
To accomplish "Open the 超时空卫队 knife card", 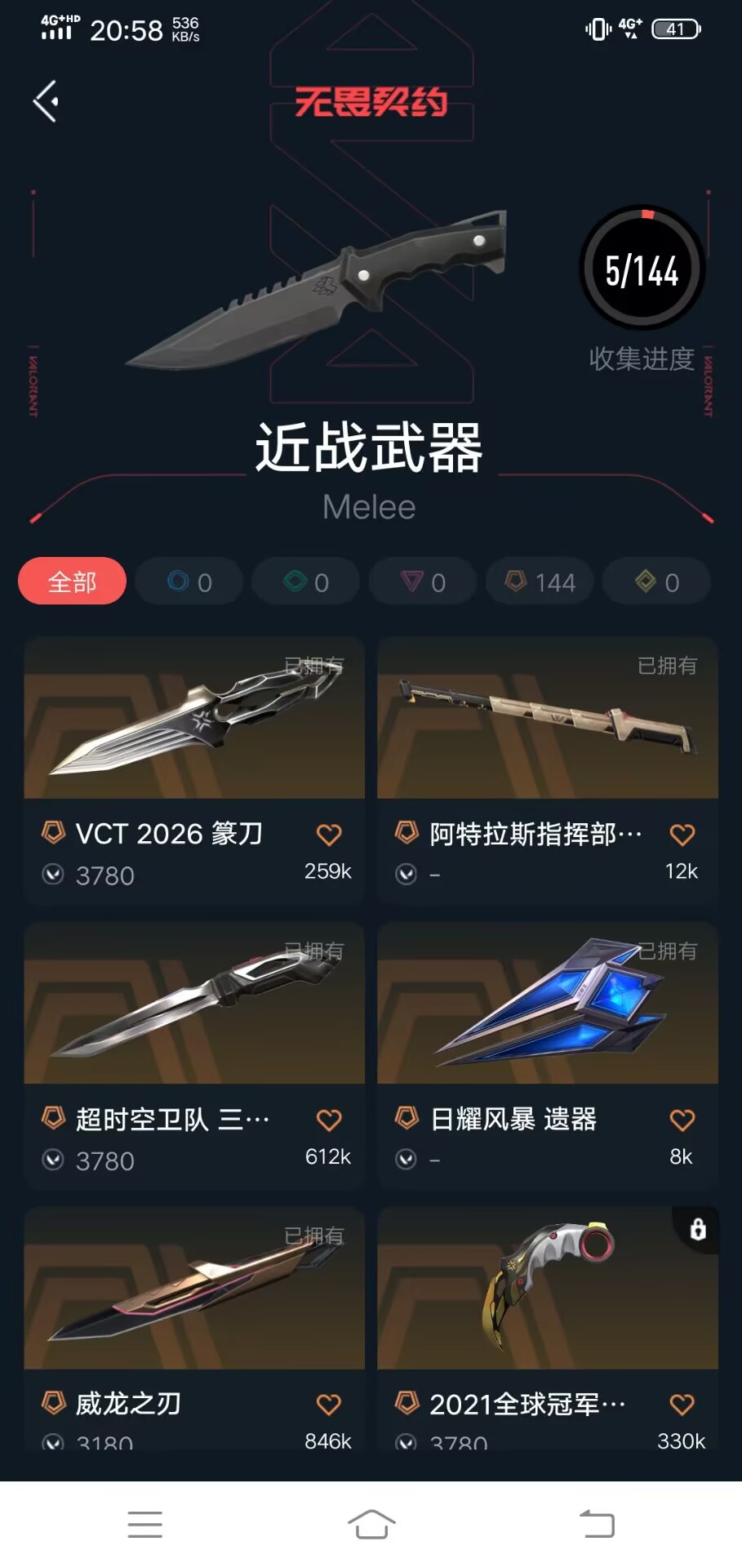I will coord(194,1004).
